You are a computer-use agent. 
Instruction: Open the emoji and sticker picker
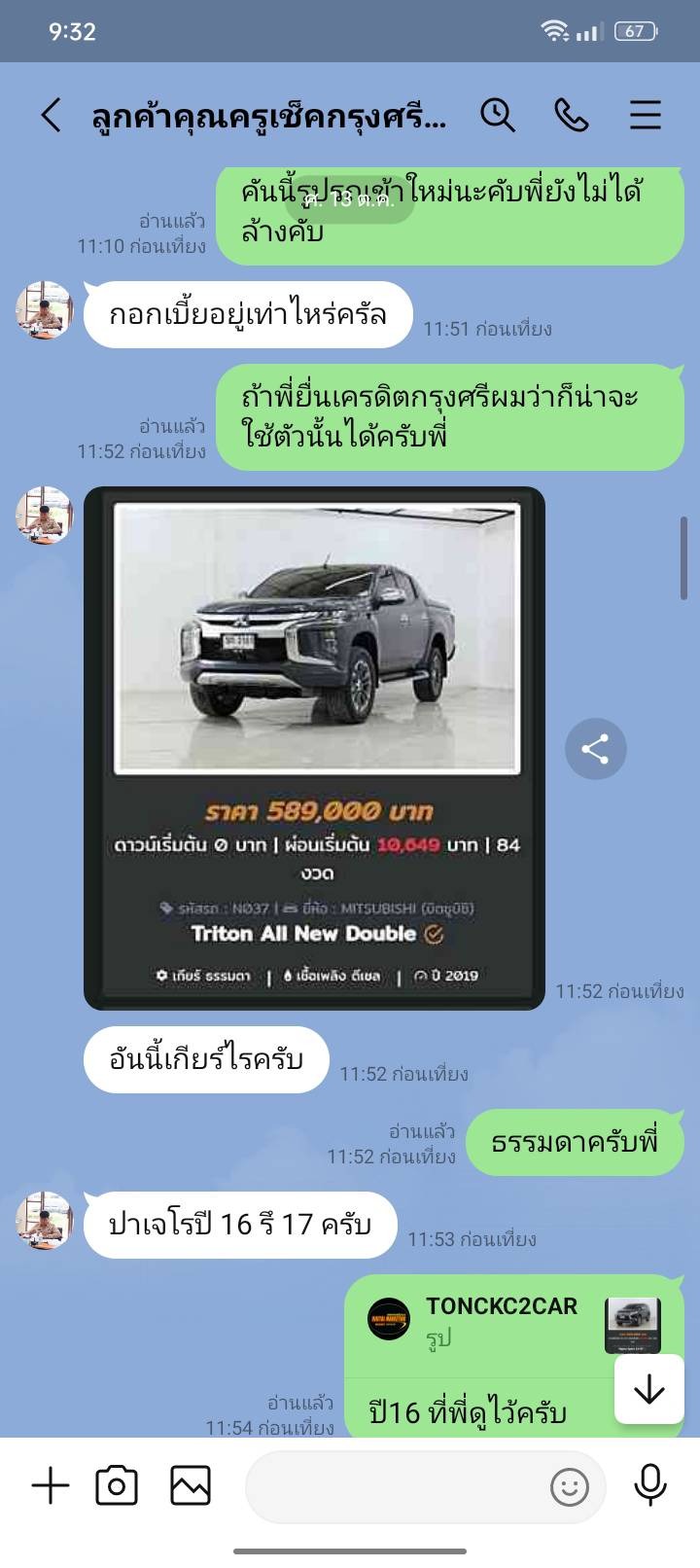pyautogui.click(x=570, y=1486)
